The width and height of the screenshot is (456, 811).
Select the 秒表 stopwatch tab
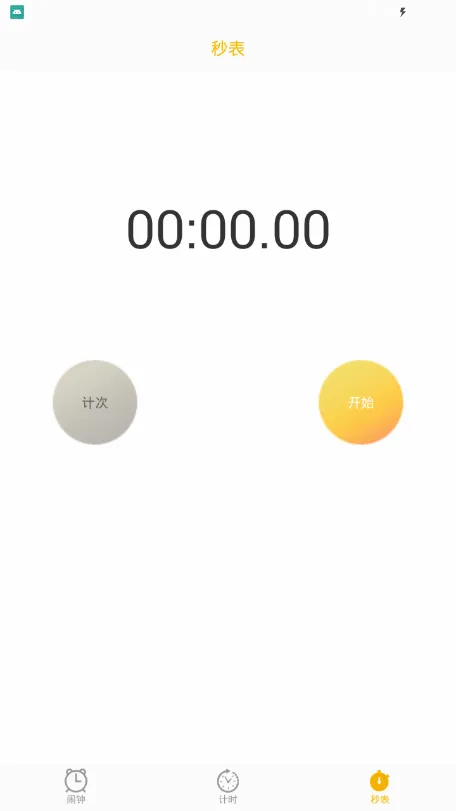(379, 786)
